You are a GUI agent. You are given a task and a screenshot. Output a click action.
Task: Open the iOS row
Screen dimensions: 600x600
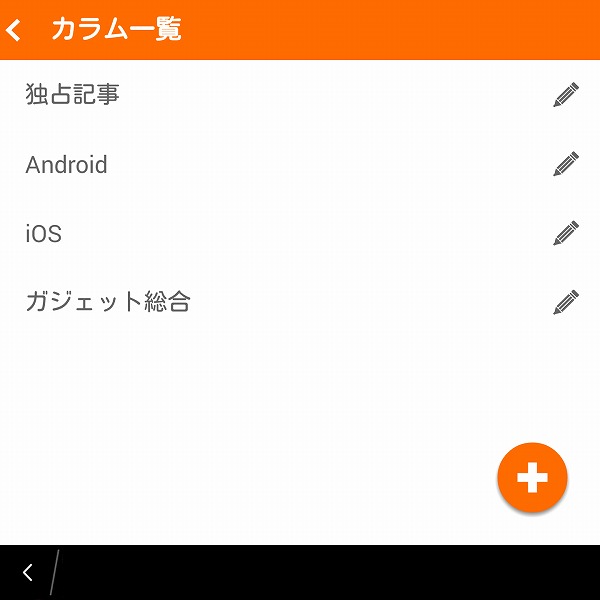click(44, 234)
